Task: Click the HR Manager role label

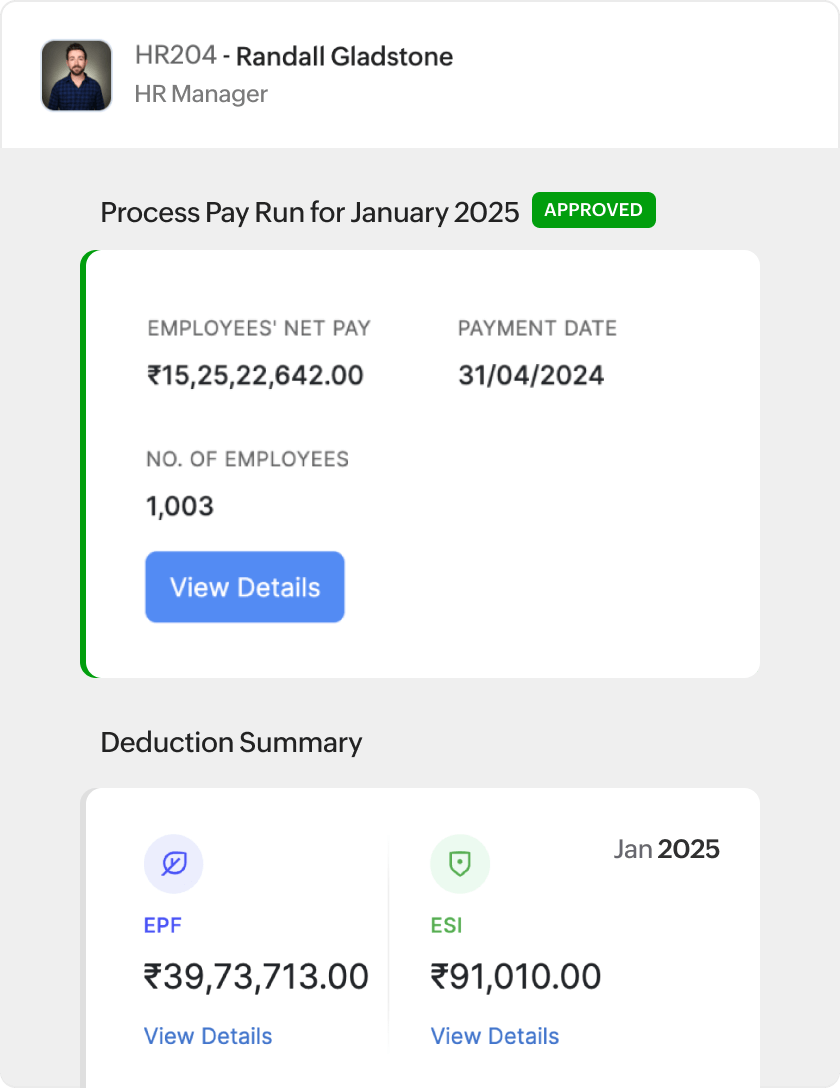Action: tap(200, 94)
